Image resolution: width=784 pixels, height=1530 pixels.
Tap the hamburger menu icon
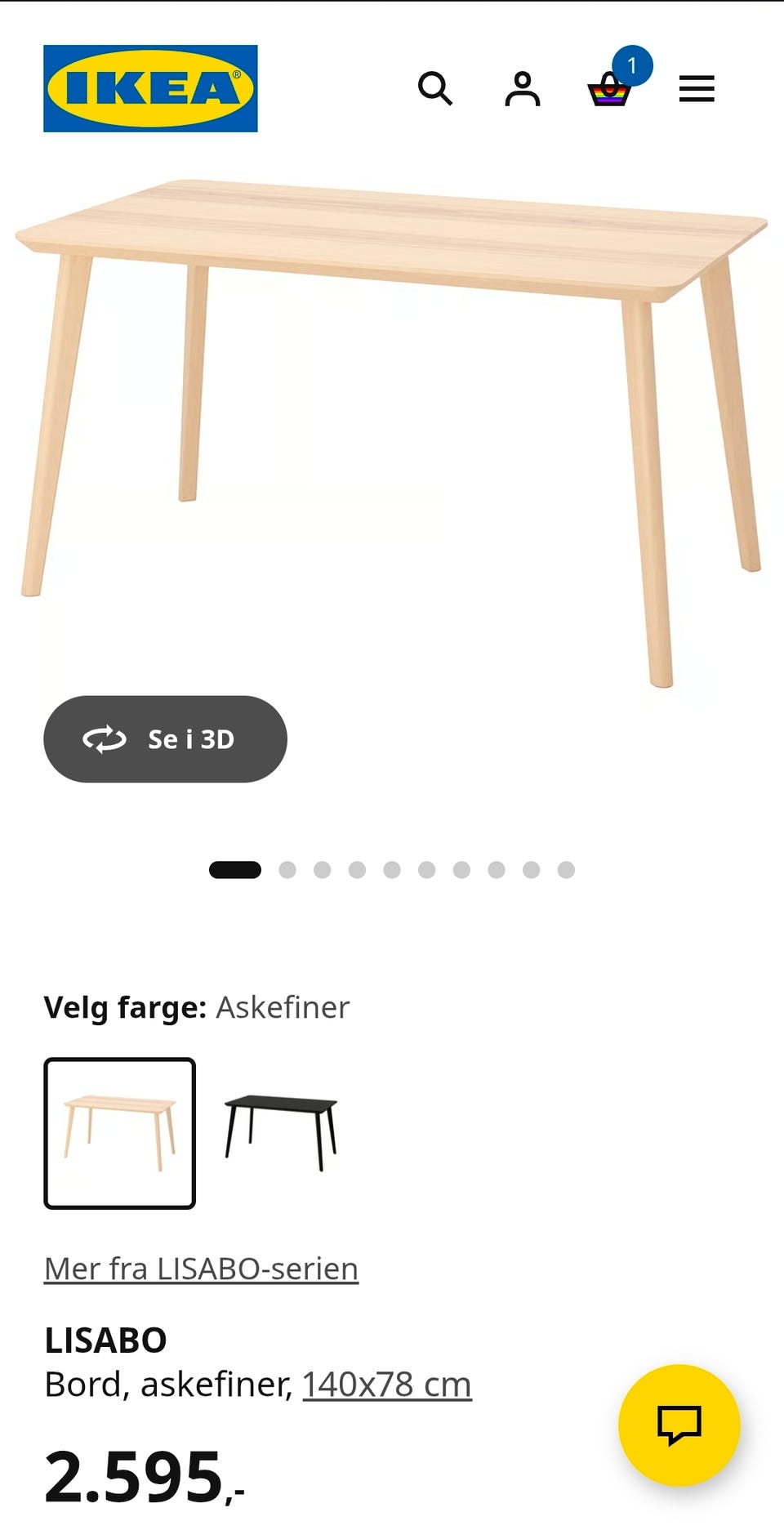(697, 89)
